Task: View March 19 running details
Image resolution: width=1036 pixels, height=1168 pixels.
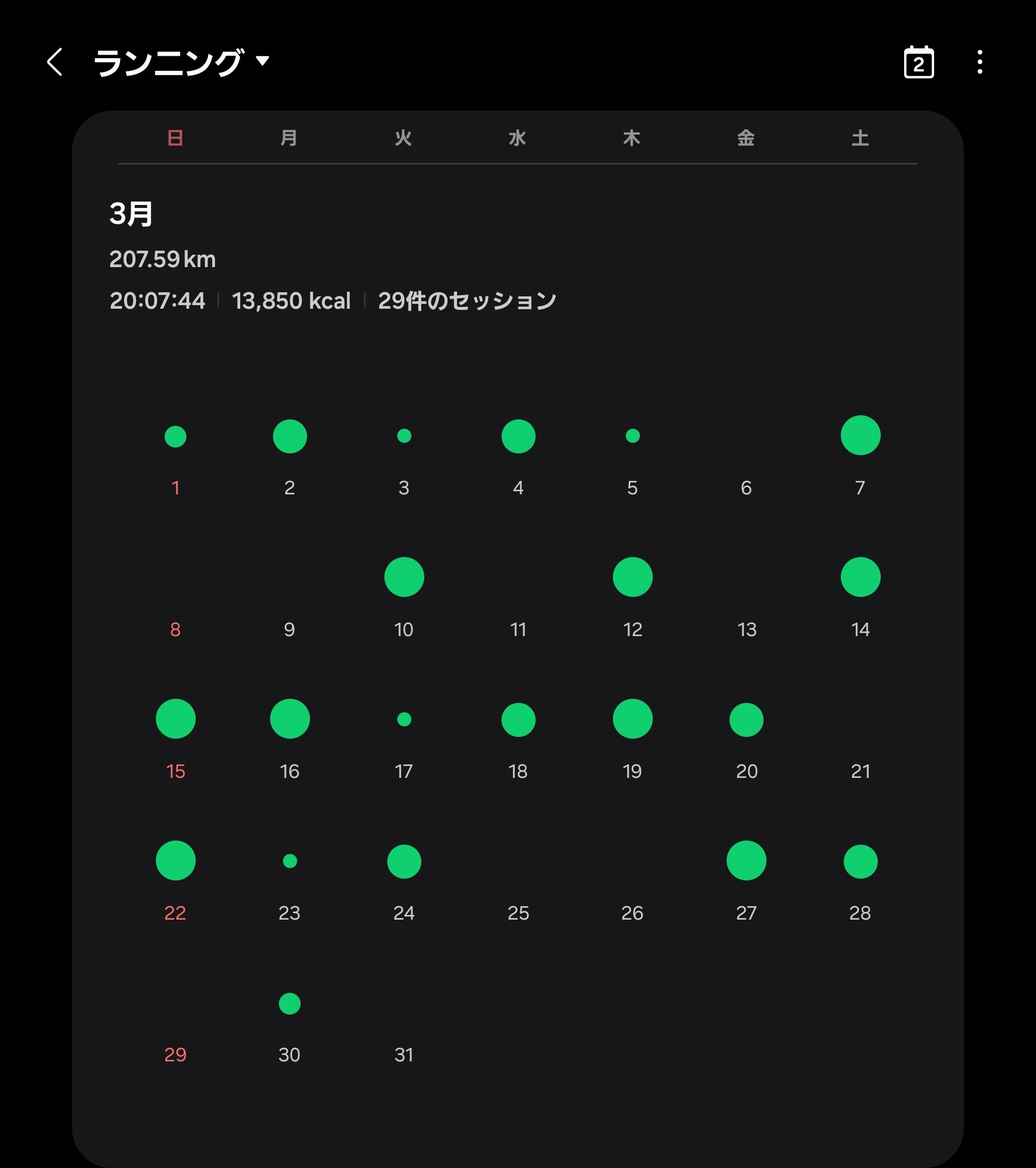Action: click(632, 719)
